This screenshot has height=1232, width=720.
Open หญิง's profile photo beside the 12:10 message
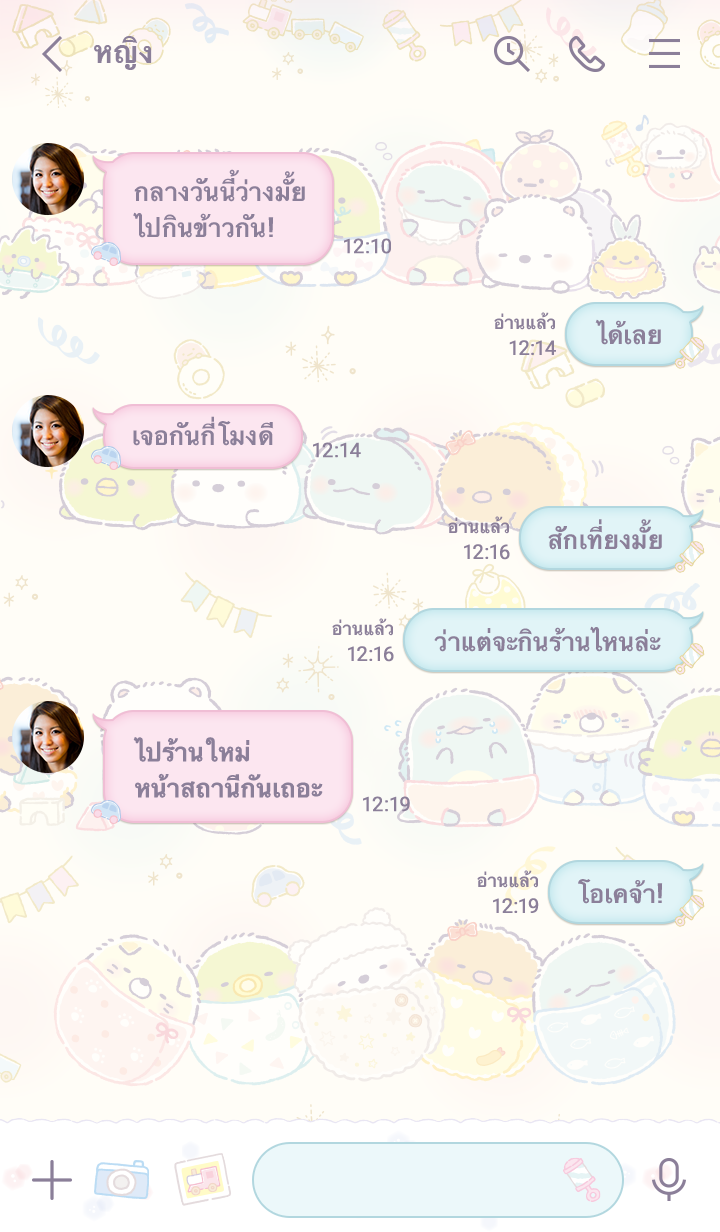(x=48, y=179)
